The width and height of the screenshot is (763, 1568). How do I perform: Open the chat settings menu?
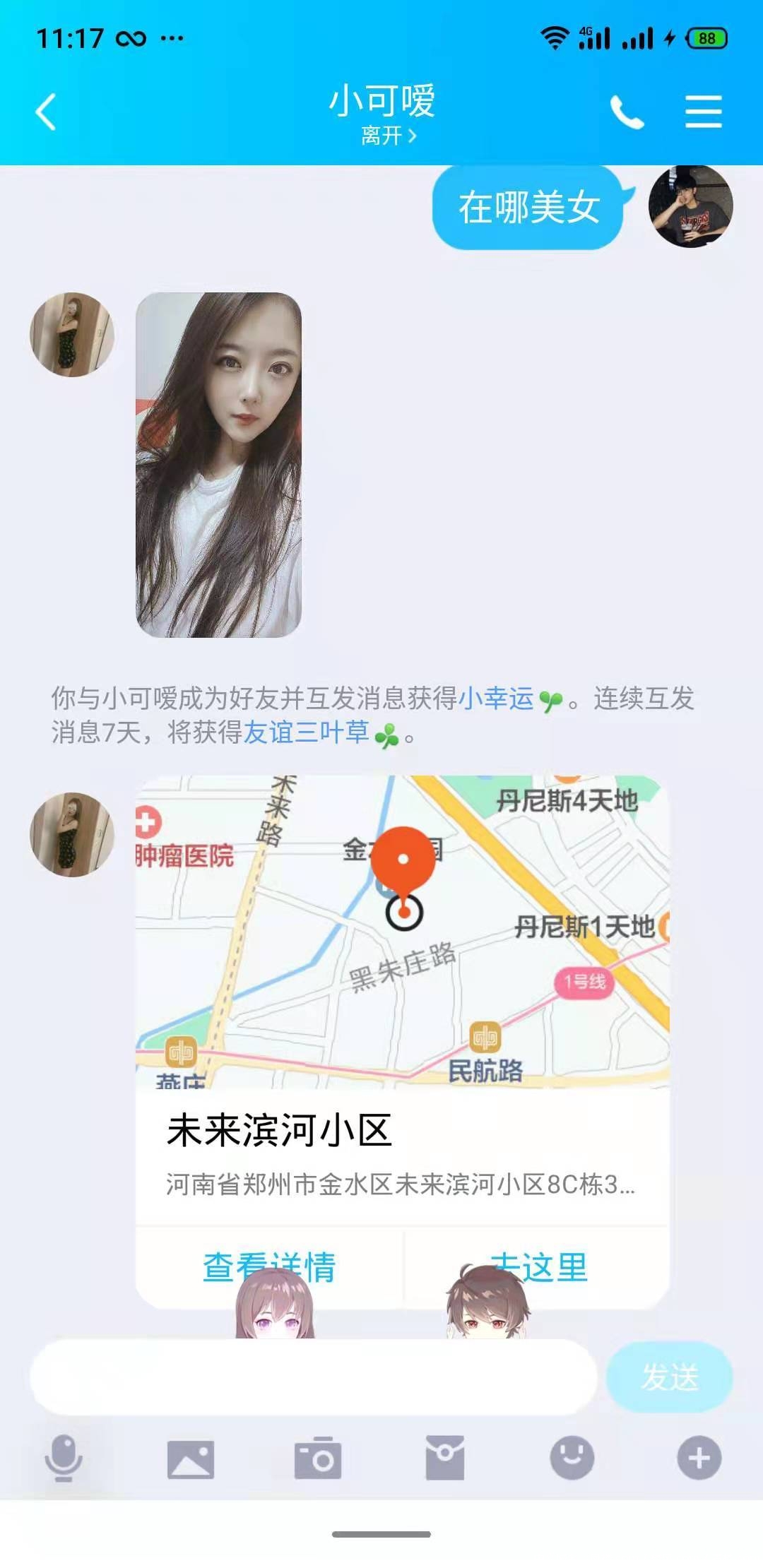704,112
